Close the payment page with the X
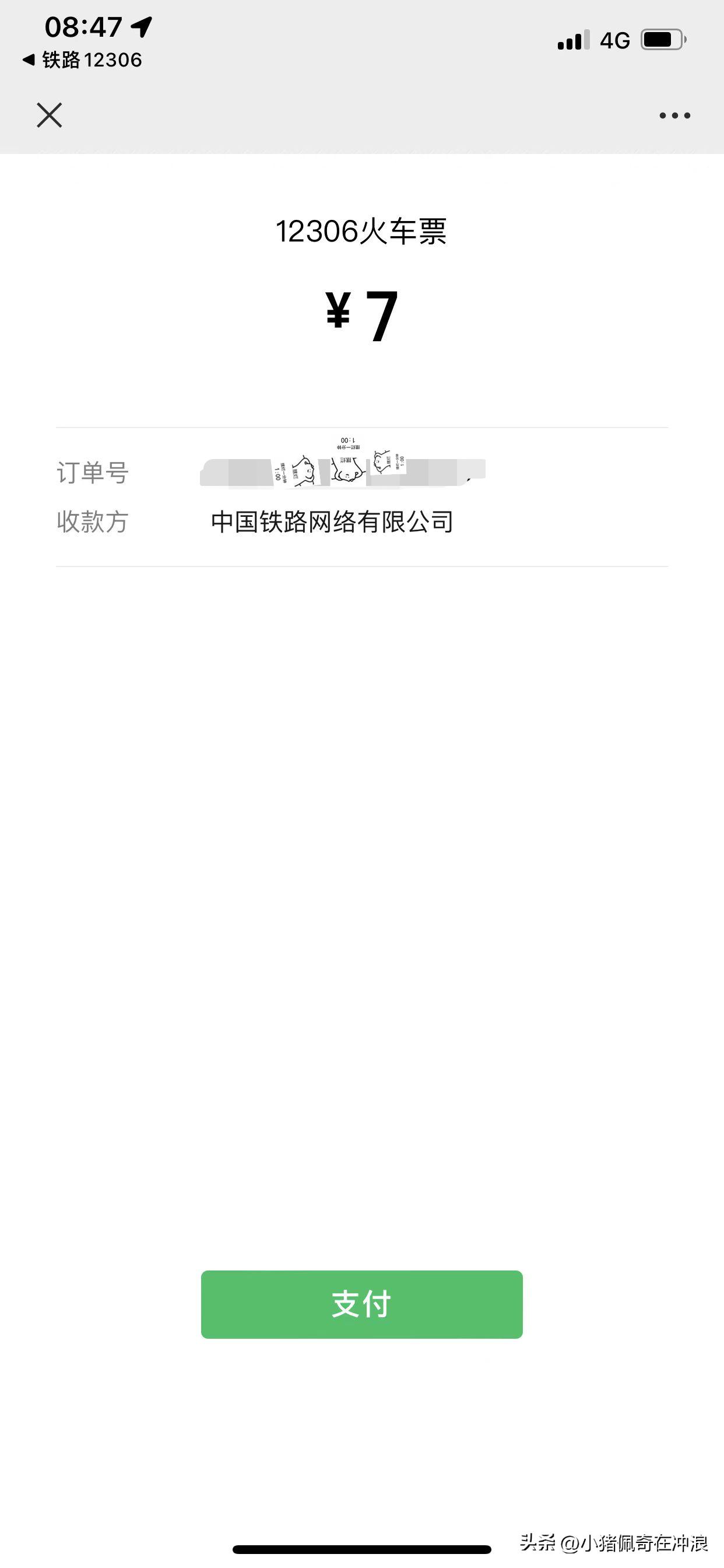The width and height of the screenshot is (724, 1568). point(50,115)
